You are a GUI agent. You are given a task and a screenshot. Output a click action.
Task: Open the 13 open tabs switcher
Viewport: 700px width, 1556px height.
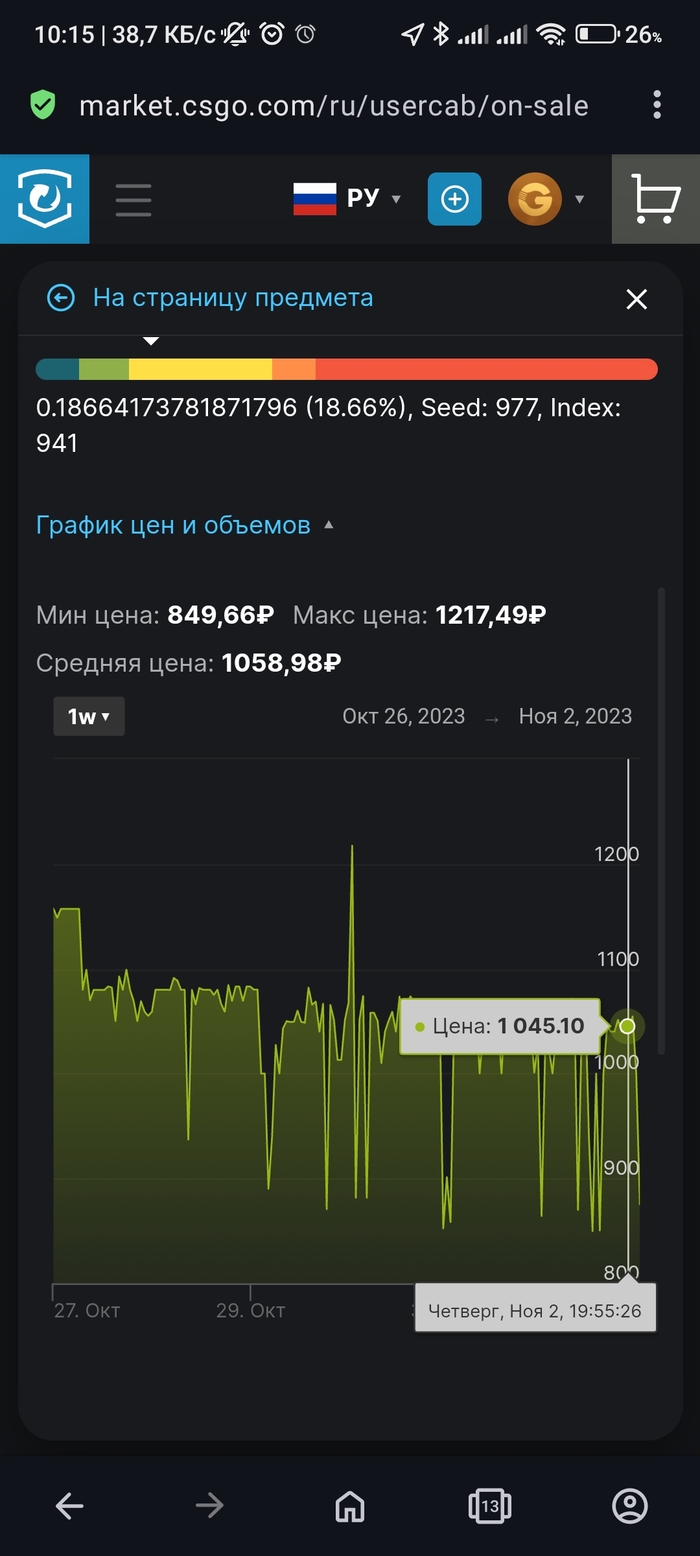pyautogui.click(x=489, y=1505)
